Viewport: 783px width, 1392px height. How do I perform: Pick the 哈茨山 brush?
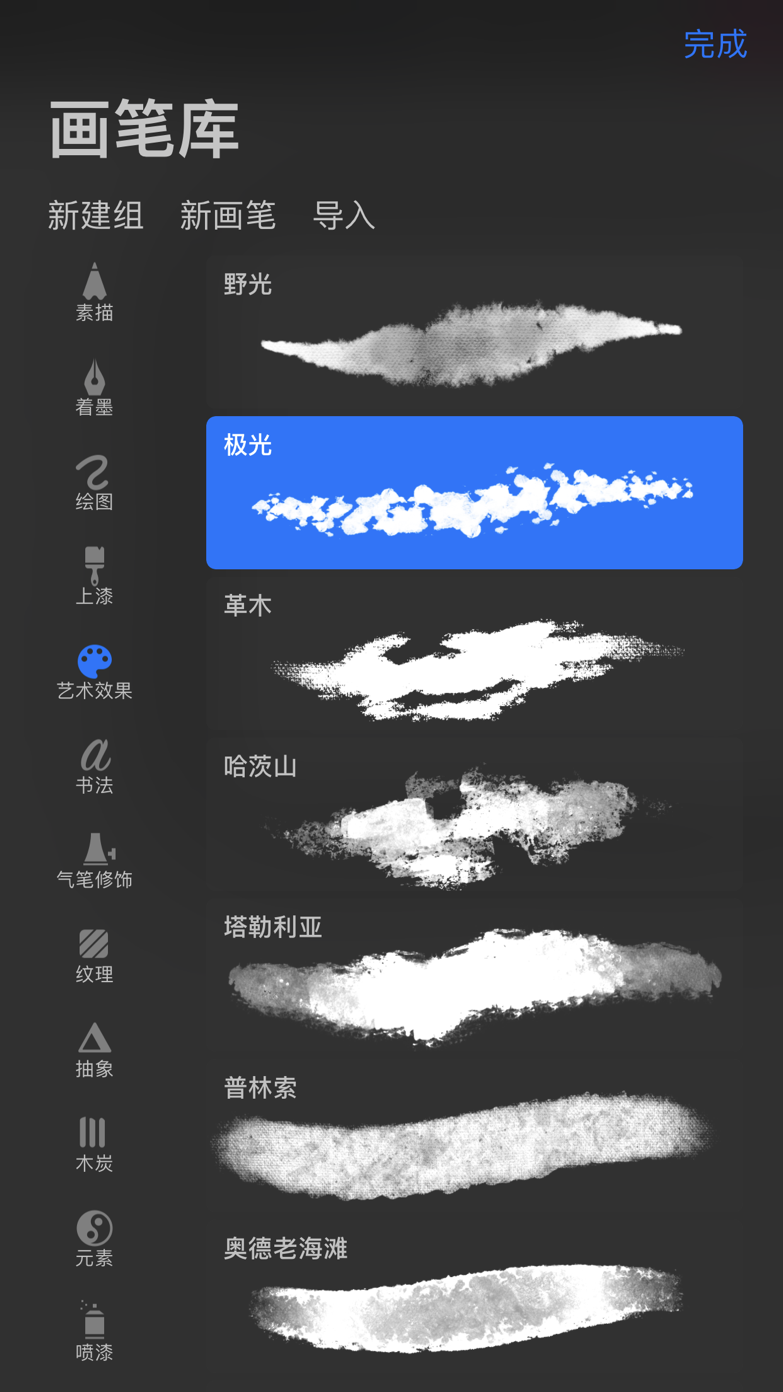point(474,815)
